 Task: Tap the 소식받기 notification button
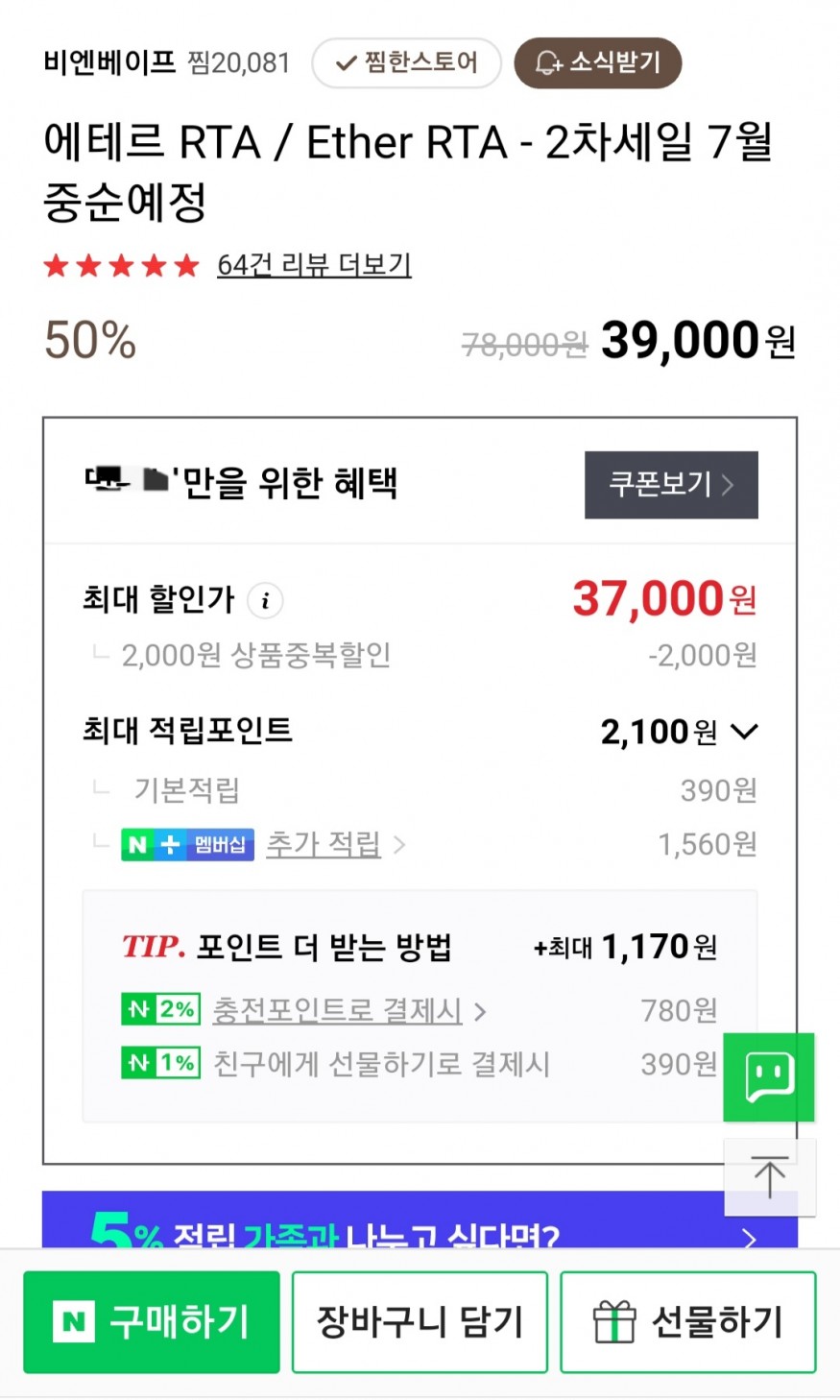pyautogui.click(x=597, y=63)
